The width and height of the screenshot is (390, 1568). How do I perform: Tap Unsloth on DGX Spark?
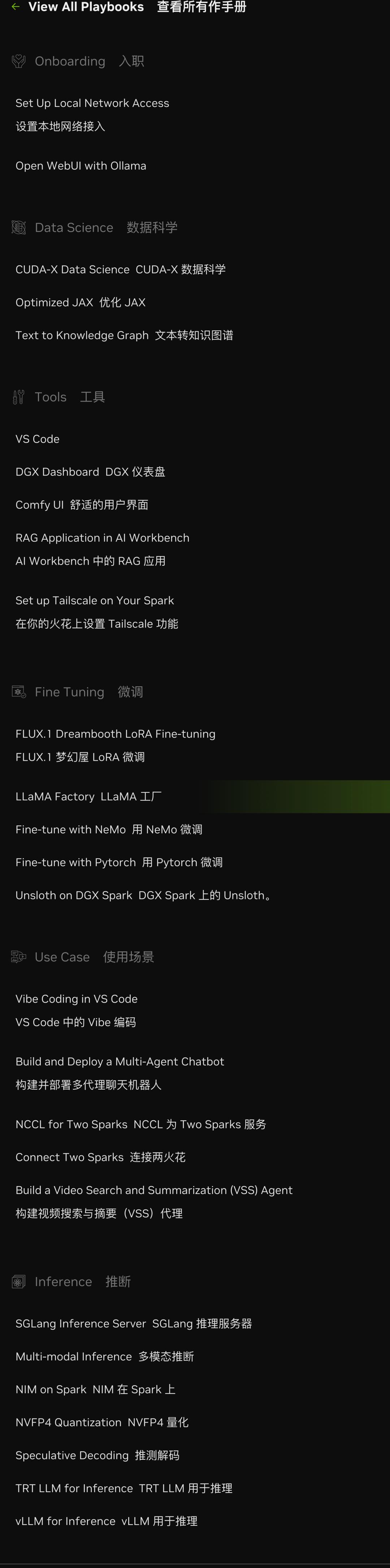point(74,895)
